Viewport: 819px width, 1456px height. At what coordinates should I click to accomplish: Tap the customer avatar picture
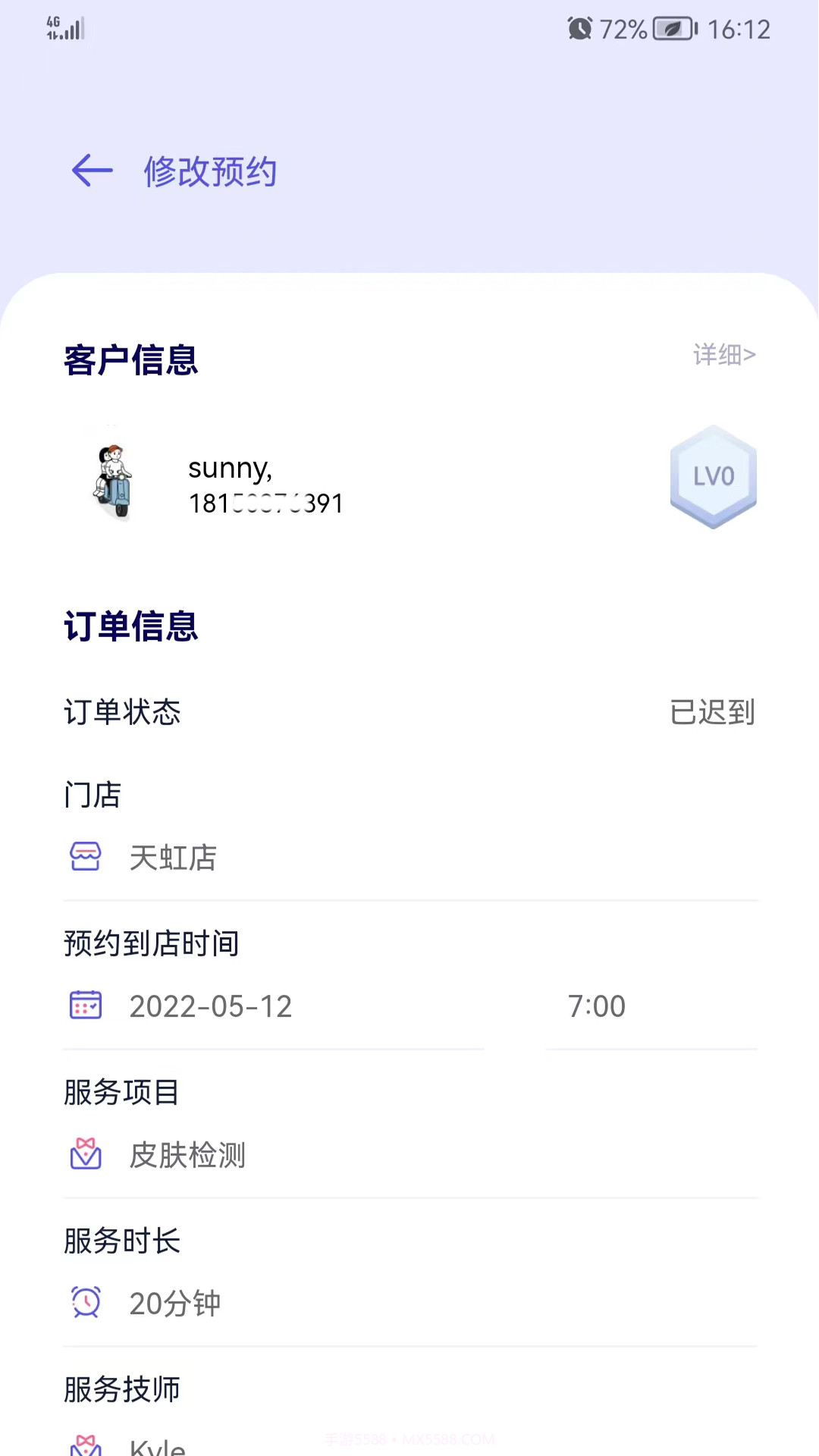[111, 478]
